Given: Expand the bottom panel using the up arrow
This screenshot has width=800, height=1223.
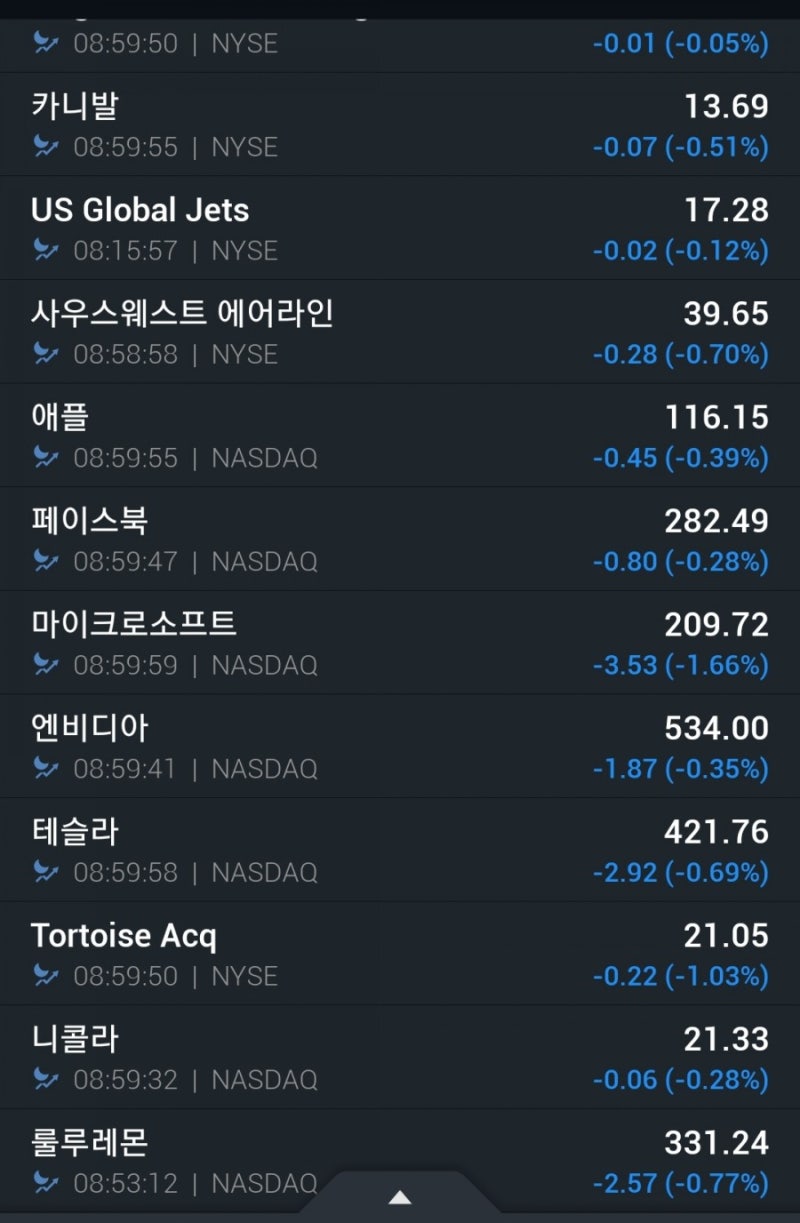Looking at the screenshot, I should [x=400, y=1197].
